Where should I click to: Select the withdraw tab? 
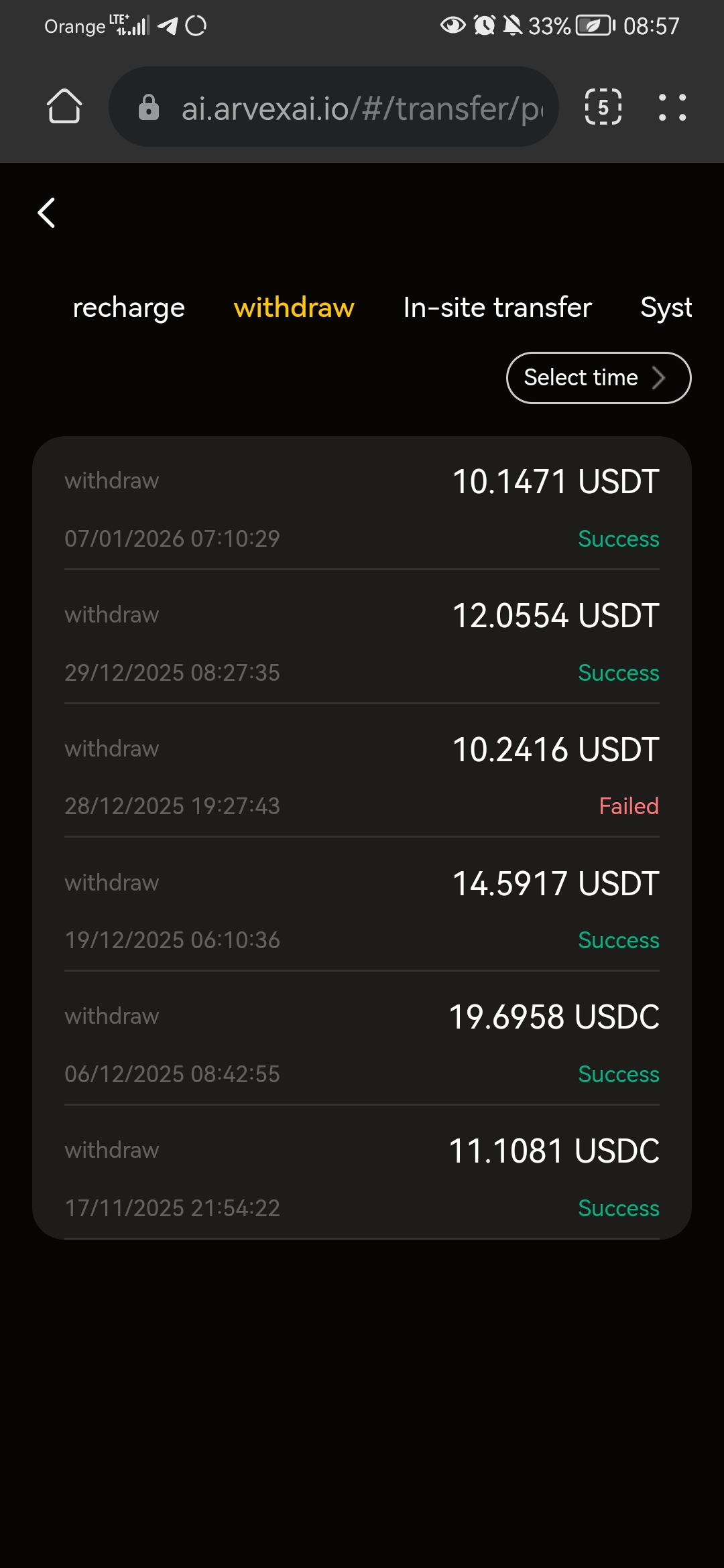point(294,308)
